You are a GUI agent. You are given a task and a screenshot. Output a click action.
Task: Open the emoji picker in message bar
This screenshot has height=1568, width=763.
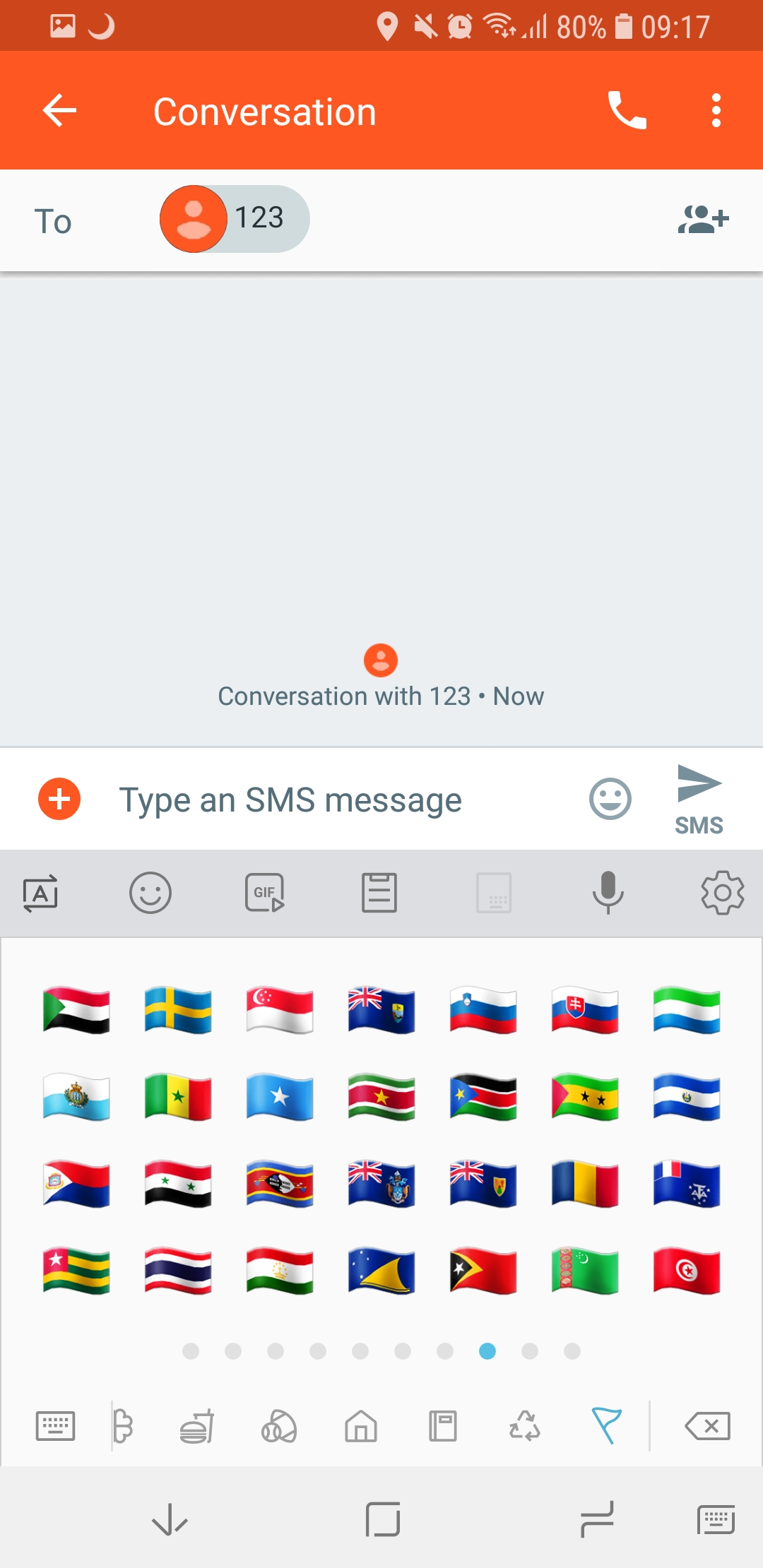click(x=610, y=800)
